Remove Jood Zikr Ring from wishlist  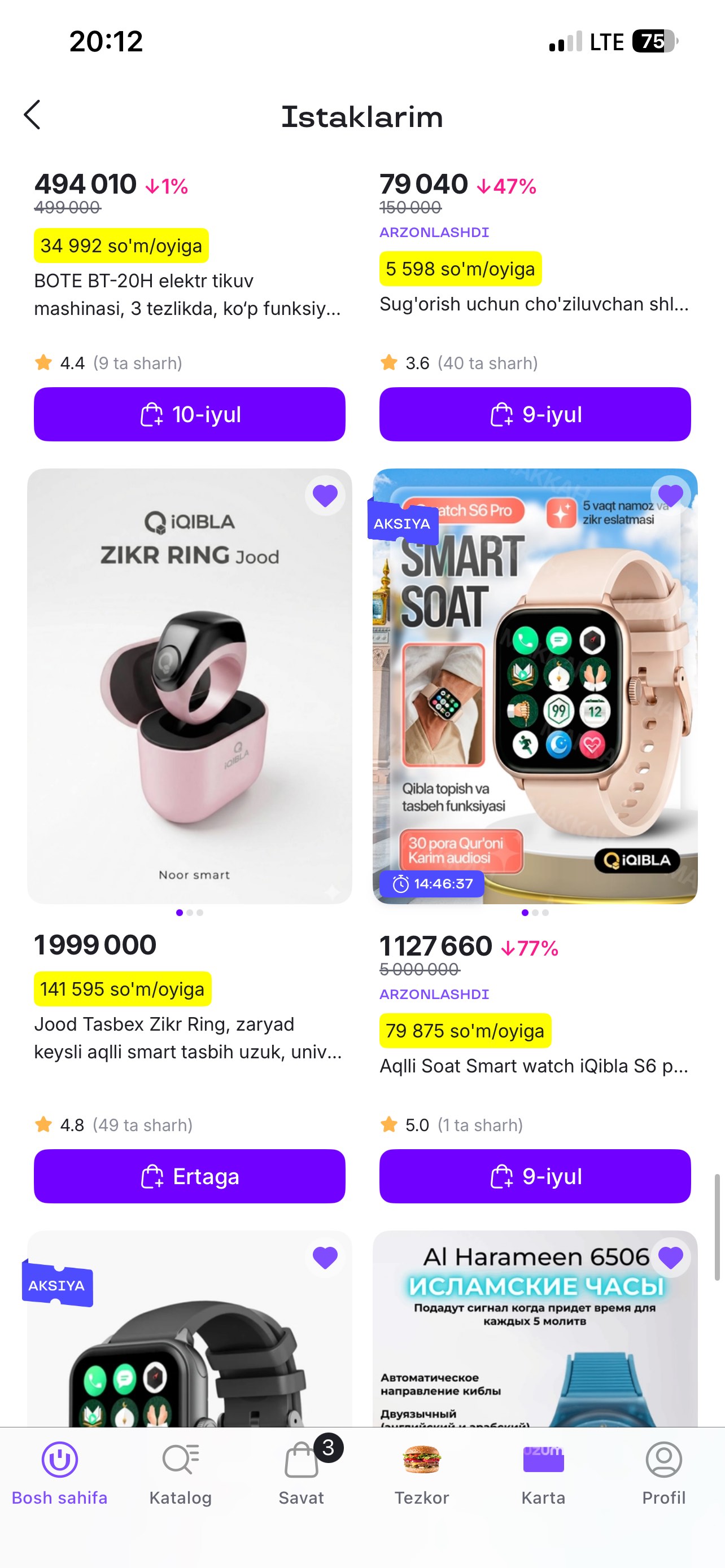tap(325, 496)
